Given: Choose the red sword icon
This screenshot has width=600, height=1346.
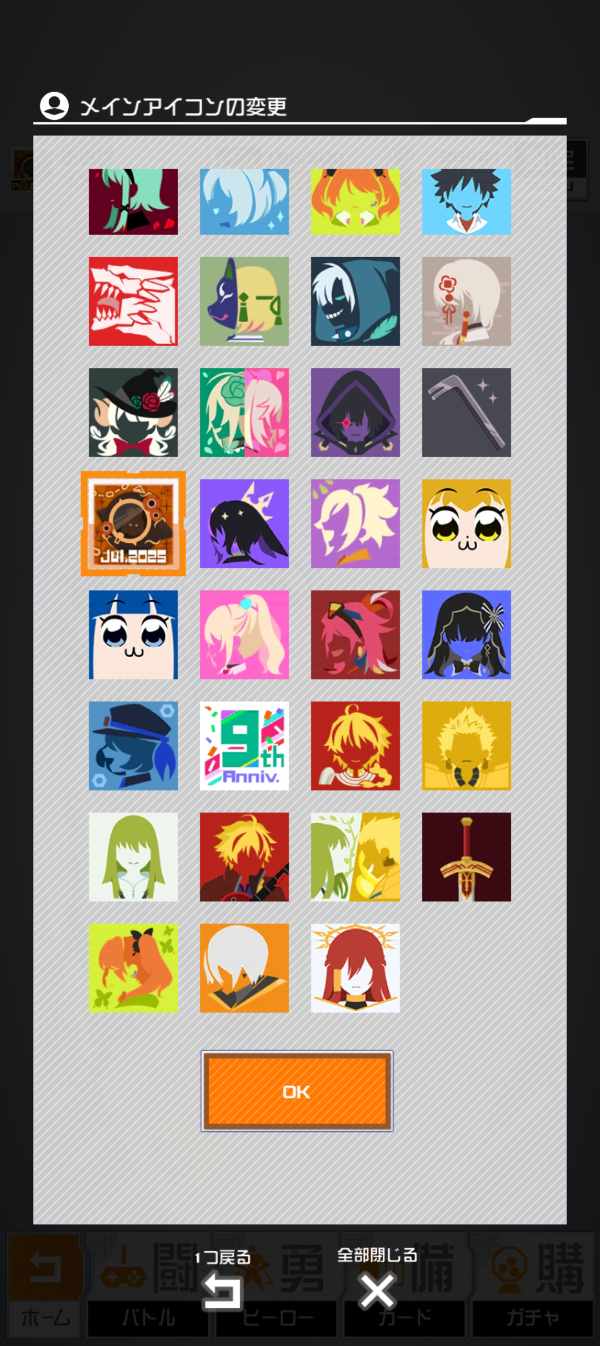Looking at the screenshot, I should tap(466, 856).
